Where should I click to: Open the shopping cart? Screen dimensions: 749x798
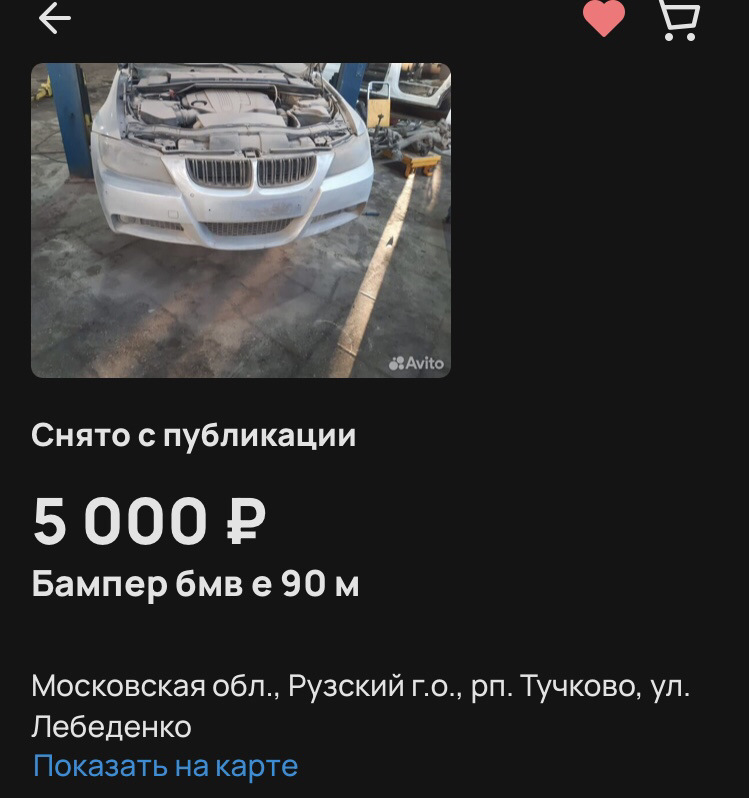pyautogui.click(x=679, y=19)
